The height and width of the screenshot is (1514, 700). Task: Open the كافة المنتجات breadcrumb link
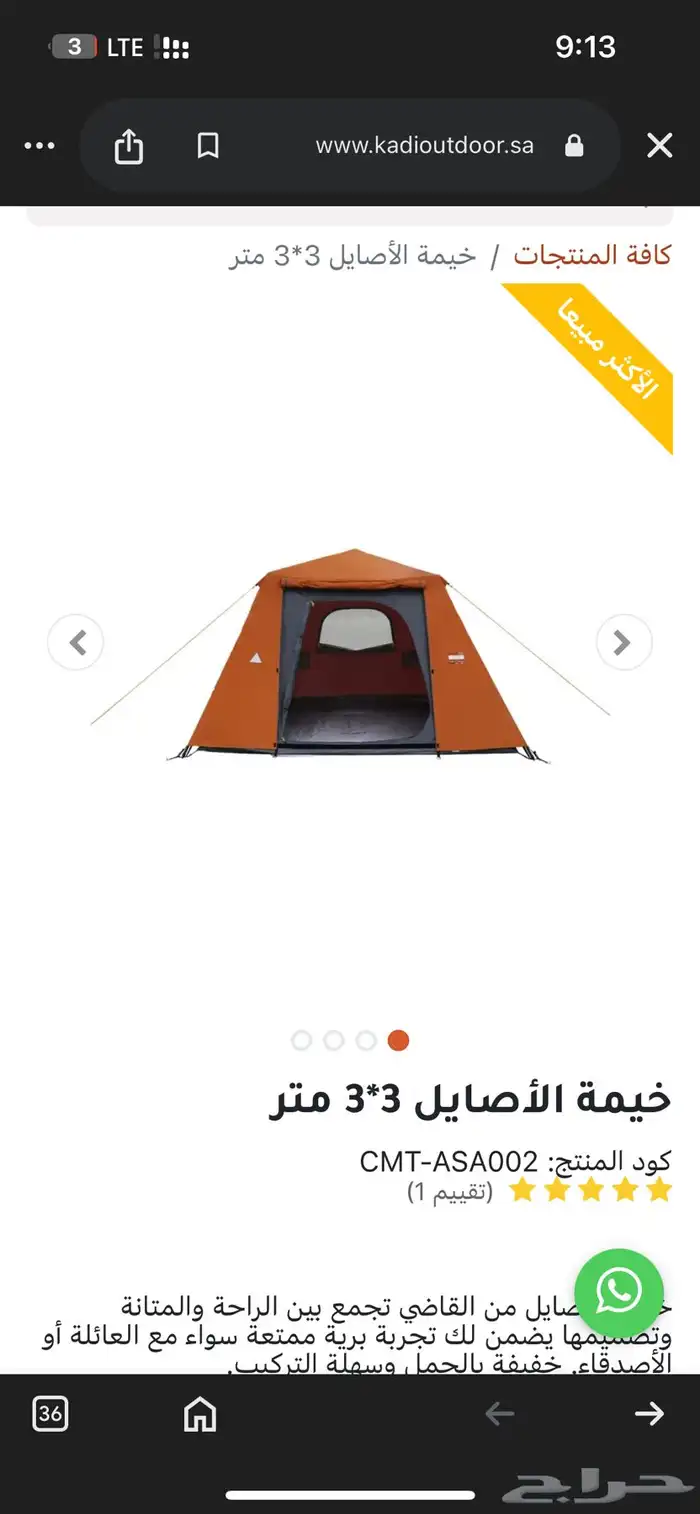(592, 254)
